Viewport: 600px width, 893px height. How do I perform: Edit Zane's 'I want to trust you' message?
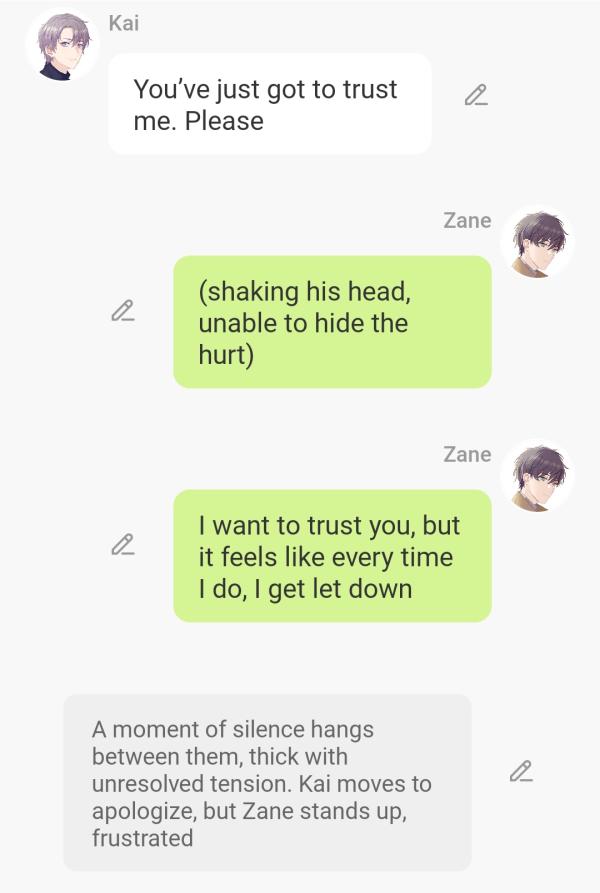pyautogui.click(x=122, y=545)
